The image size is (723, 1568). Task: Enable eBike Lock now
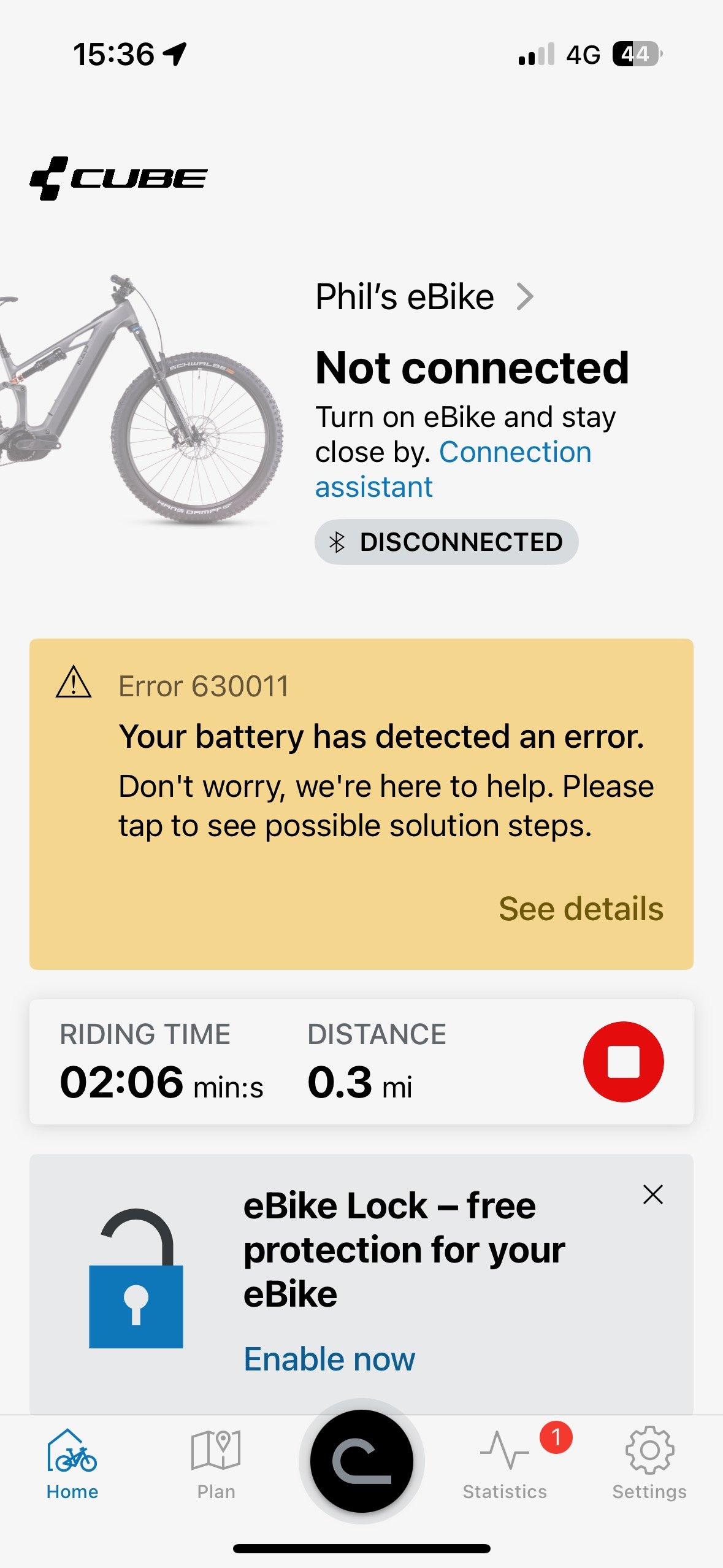coord(329,1359)
